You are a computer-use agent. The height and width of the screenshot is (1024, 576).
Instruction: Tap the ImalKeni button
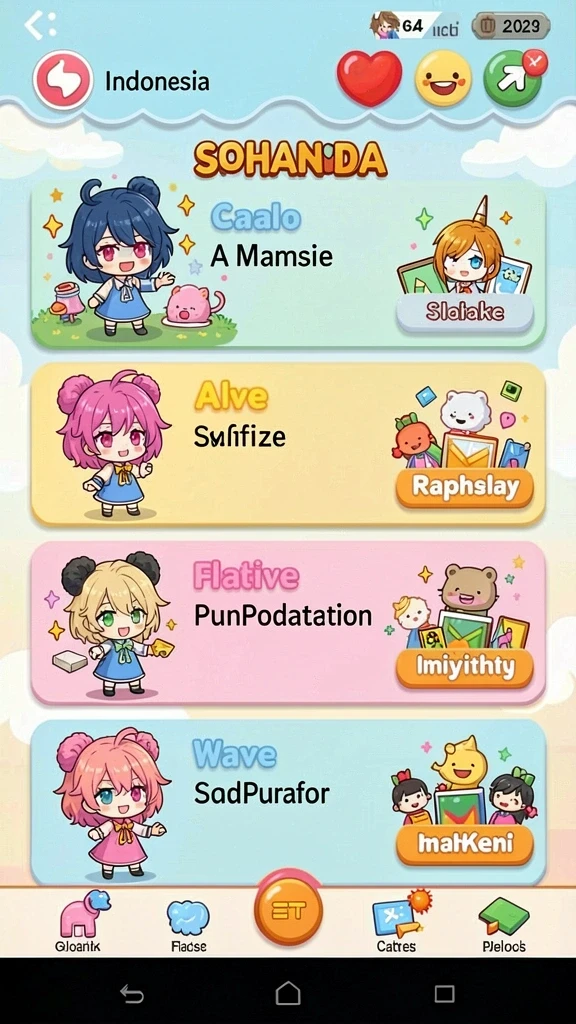(x=464, y=845)
